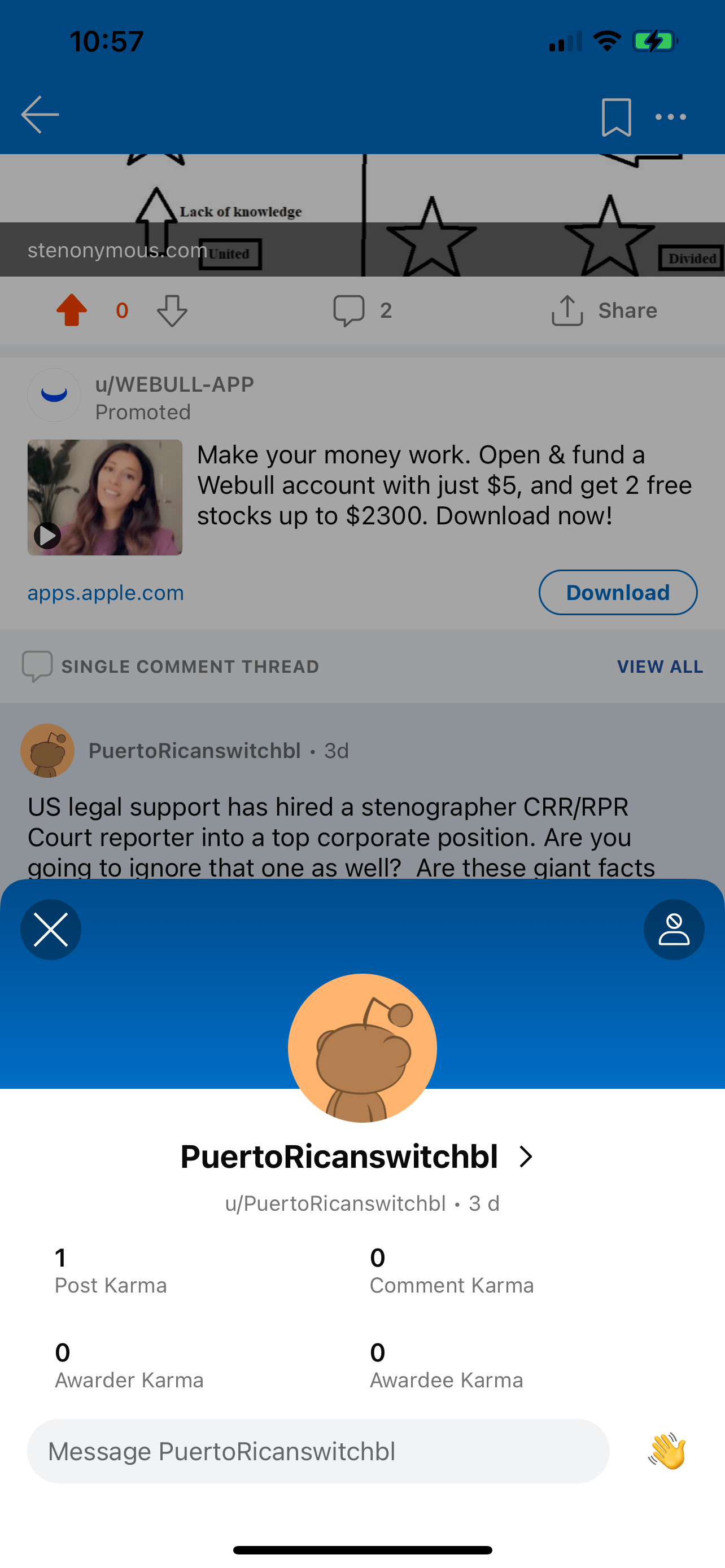View all comments
The width and height of the screenshot is (725, 1568).
pos(660,667)
